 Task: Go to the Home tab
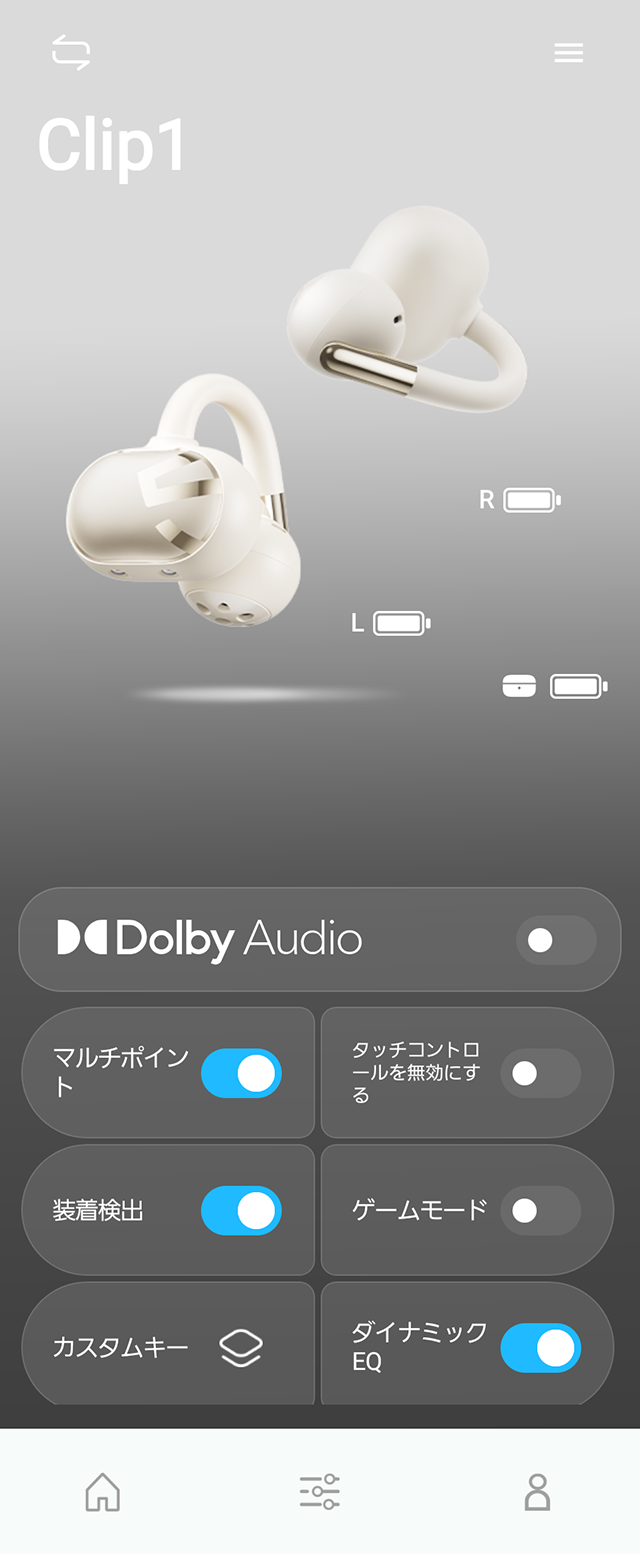(103, 1492)
